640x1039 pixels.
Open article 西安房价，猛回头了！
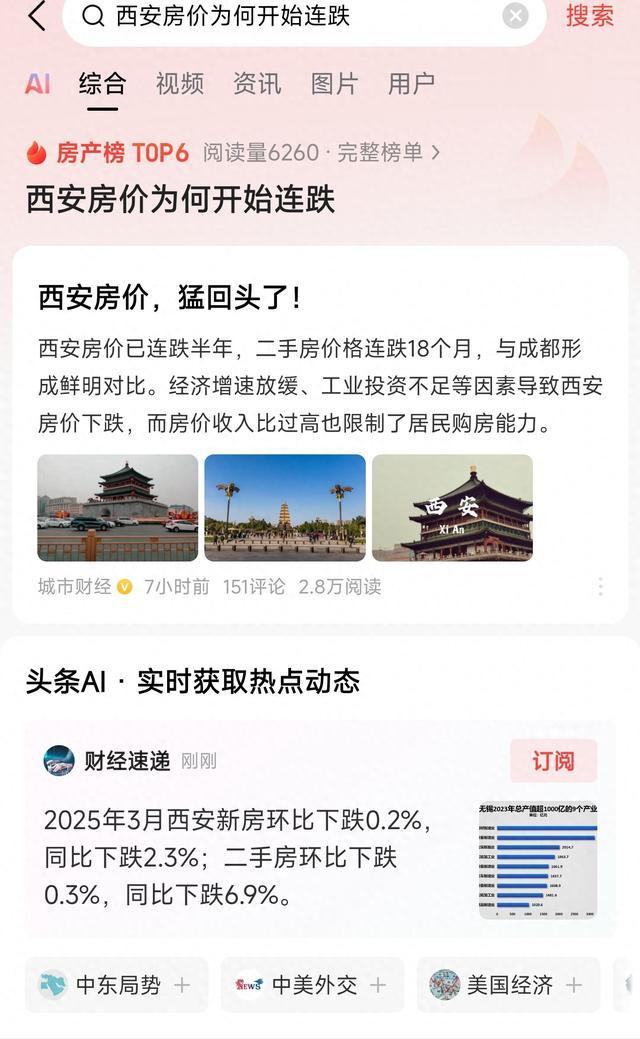[170, 297]
